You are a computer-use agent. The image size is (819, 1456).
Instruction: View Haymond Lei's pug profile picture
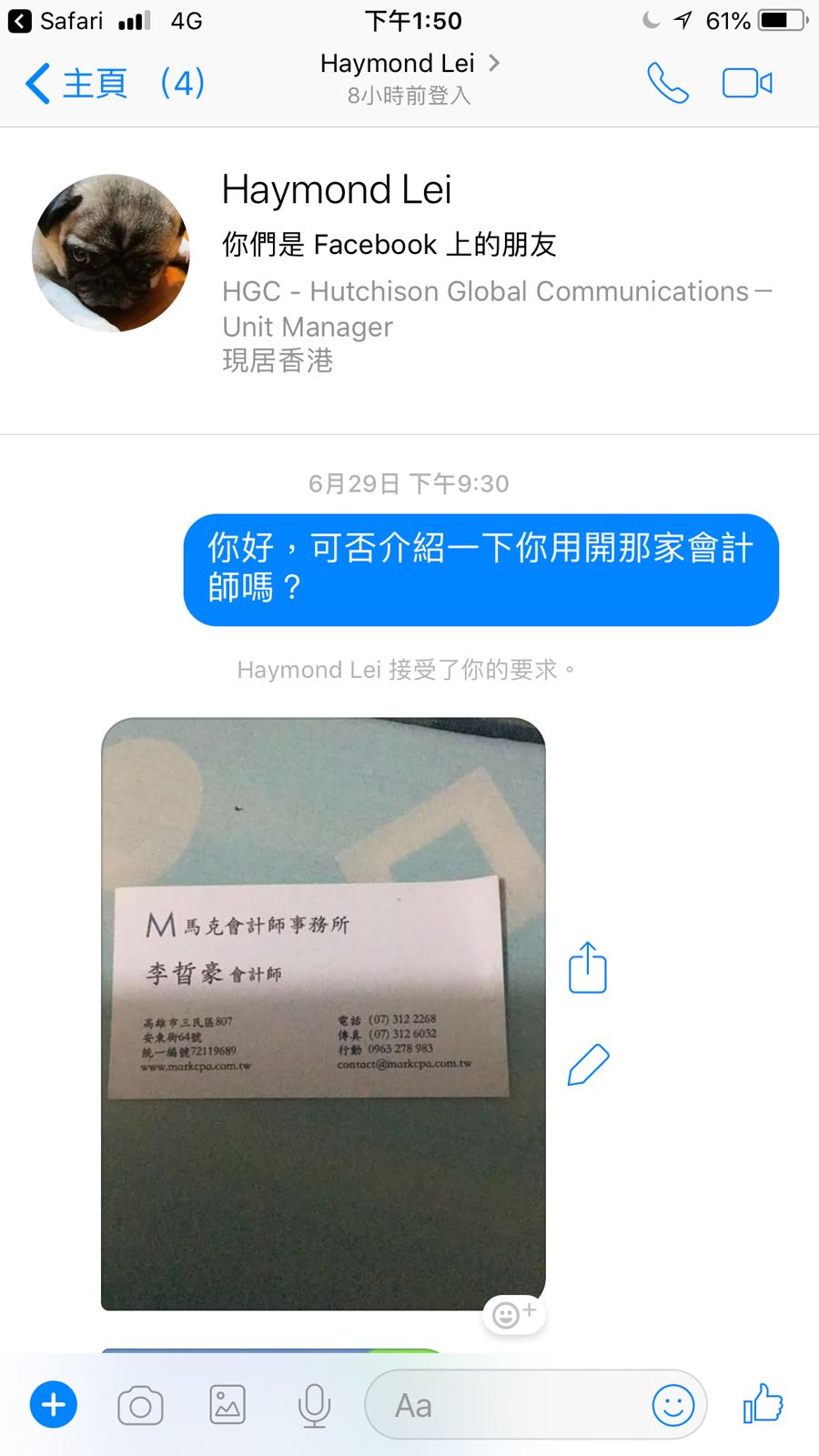111,253
